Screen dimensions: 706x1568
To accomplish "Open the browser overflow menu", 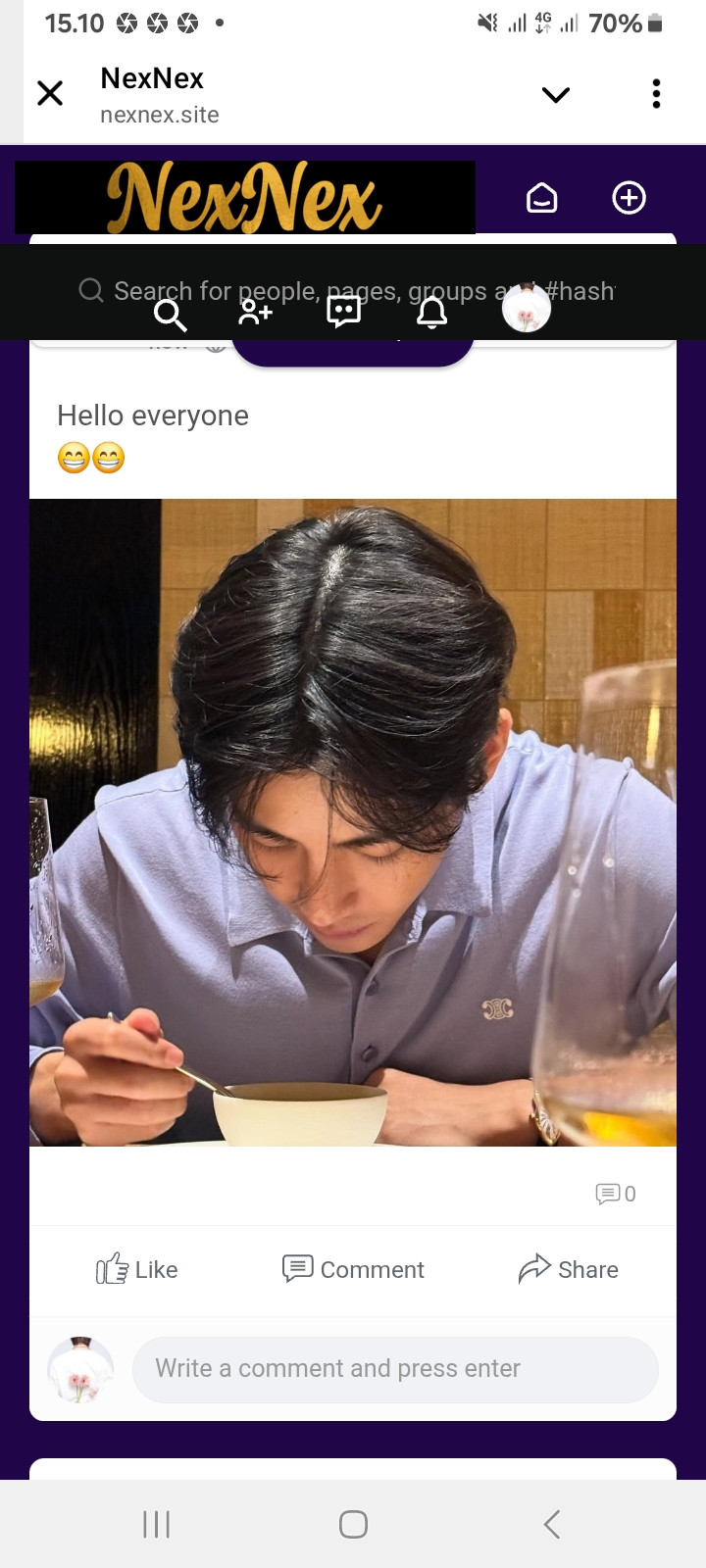I will point(656,94).
